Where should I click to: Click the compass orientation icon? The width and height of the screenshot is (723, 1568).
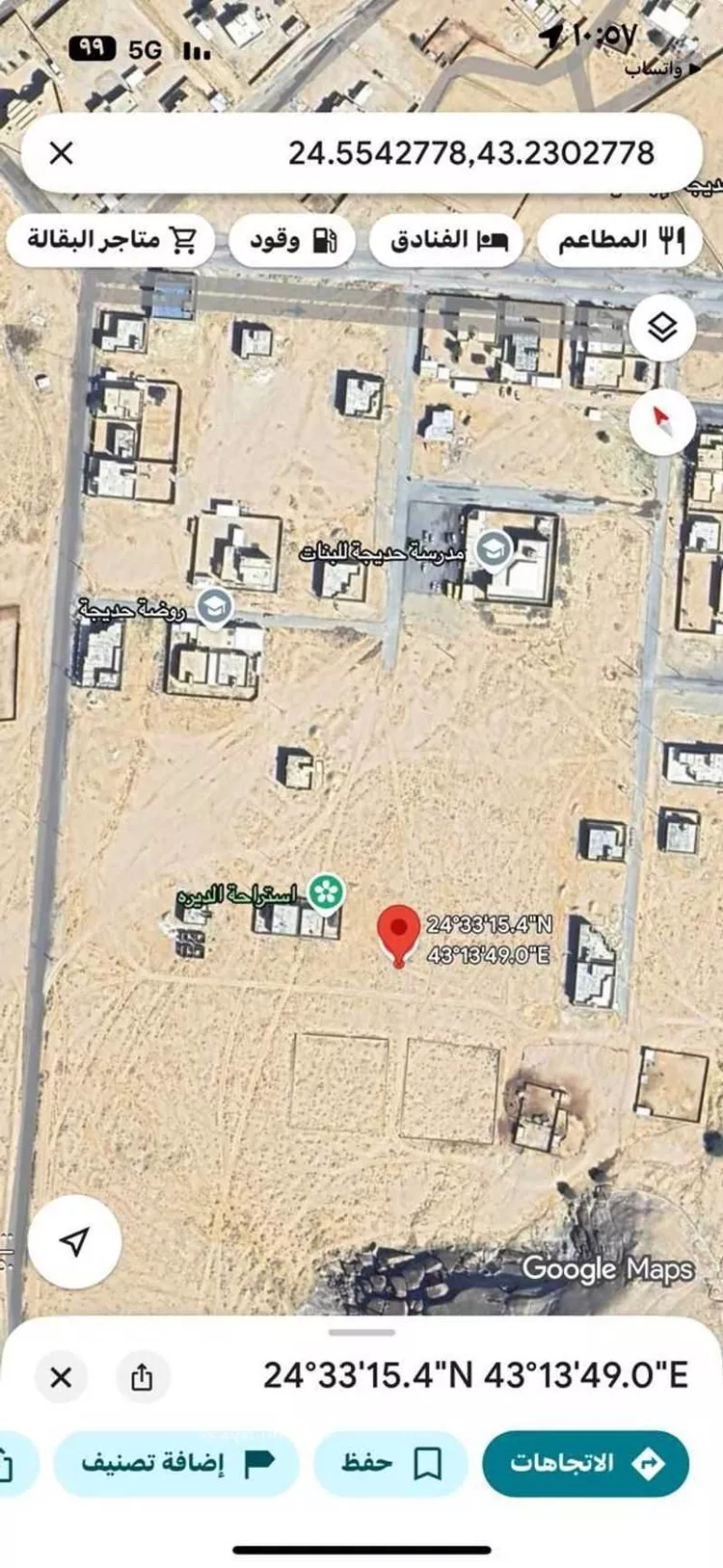[661, 418]
